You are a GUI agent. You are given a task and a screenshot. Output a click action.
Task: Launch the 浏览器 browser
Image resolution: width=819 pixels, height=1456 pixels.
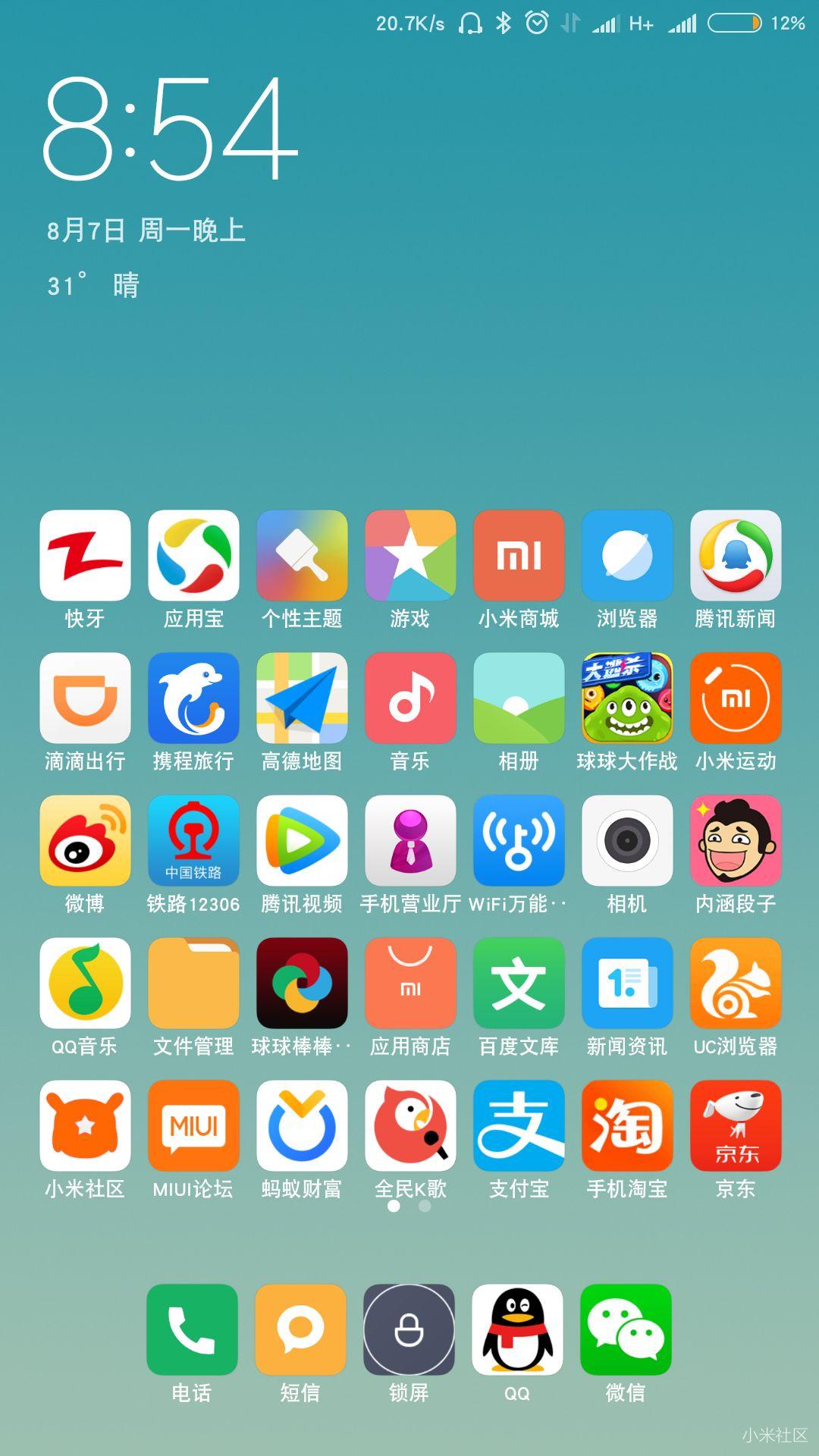tap(627, 556)
